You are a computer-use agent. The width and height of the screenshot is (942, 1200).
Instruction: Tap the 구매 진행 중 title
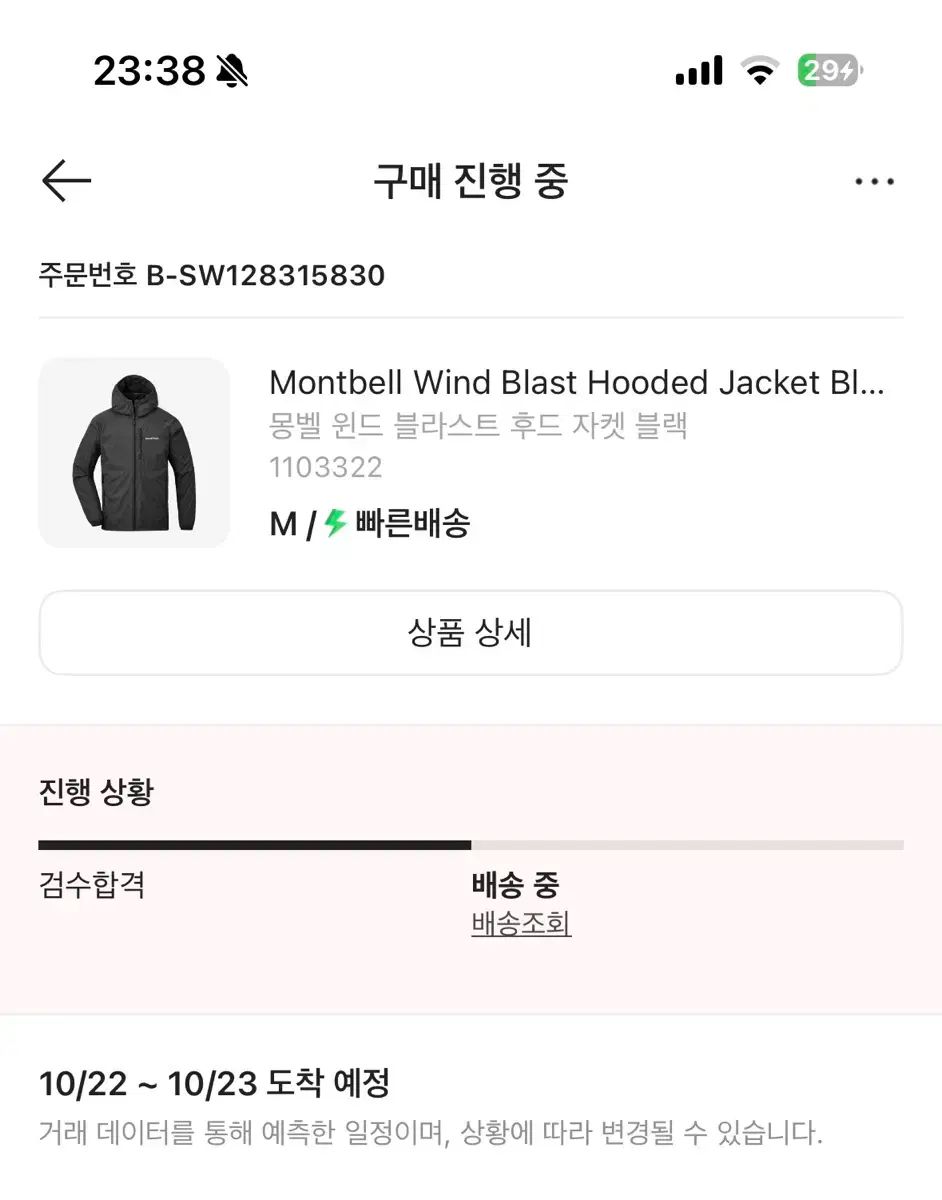point(471,183)
